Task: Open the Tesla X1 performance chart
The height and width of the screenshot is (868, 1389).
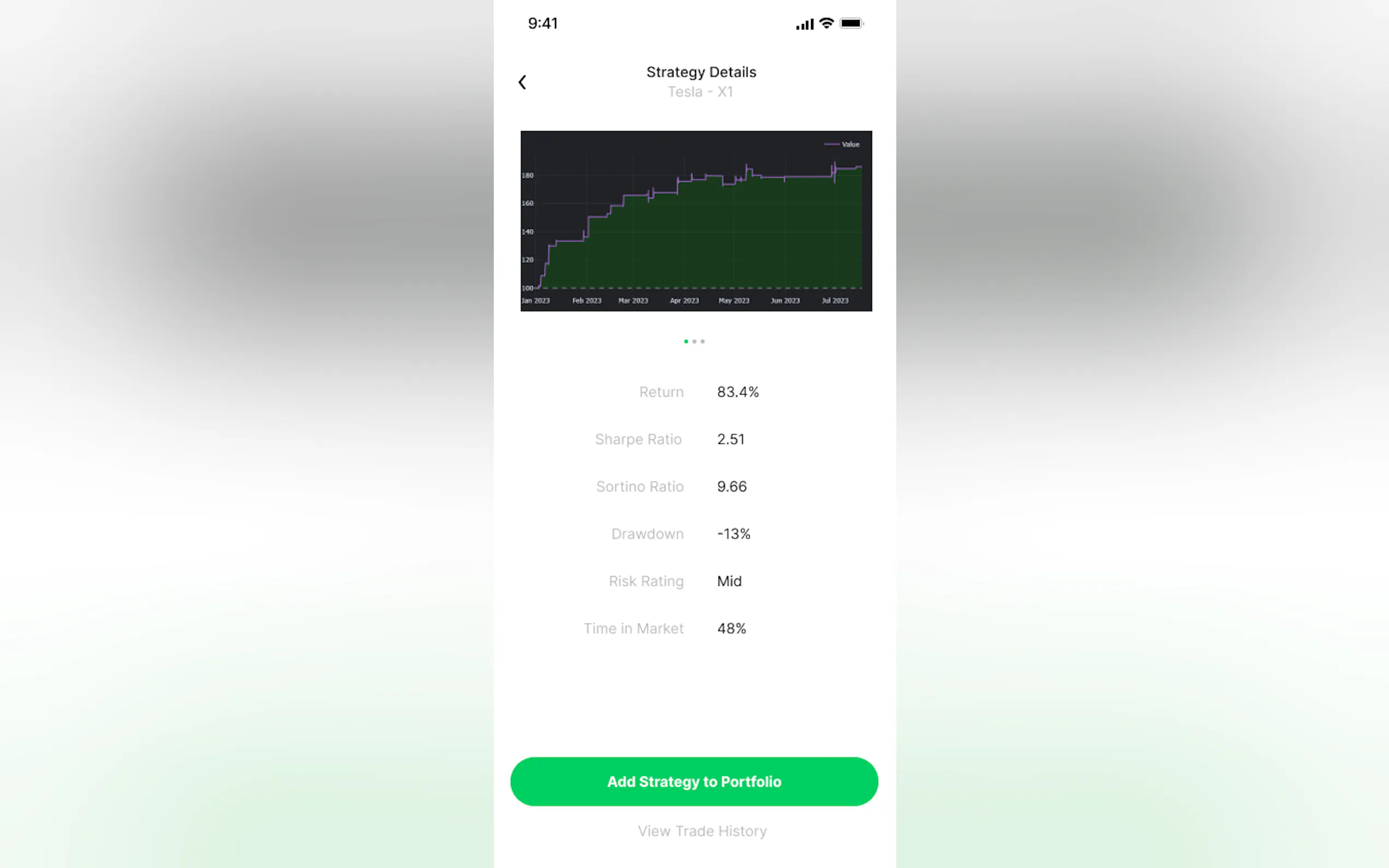Action: tap(696, 221)
